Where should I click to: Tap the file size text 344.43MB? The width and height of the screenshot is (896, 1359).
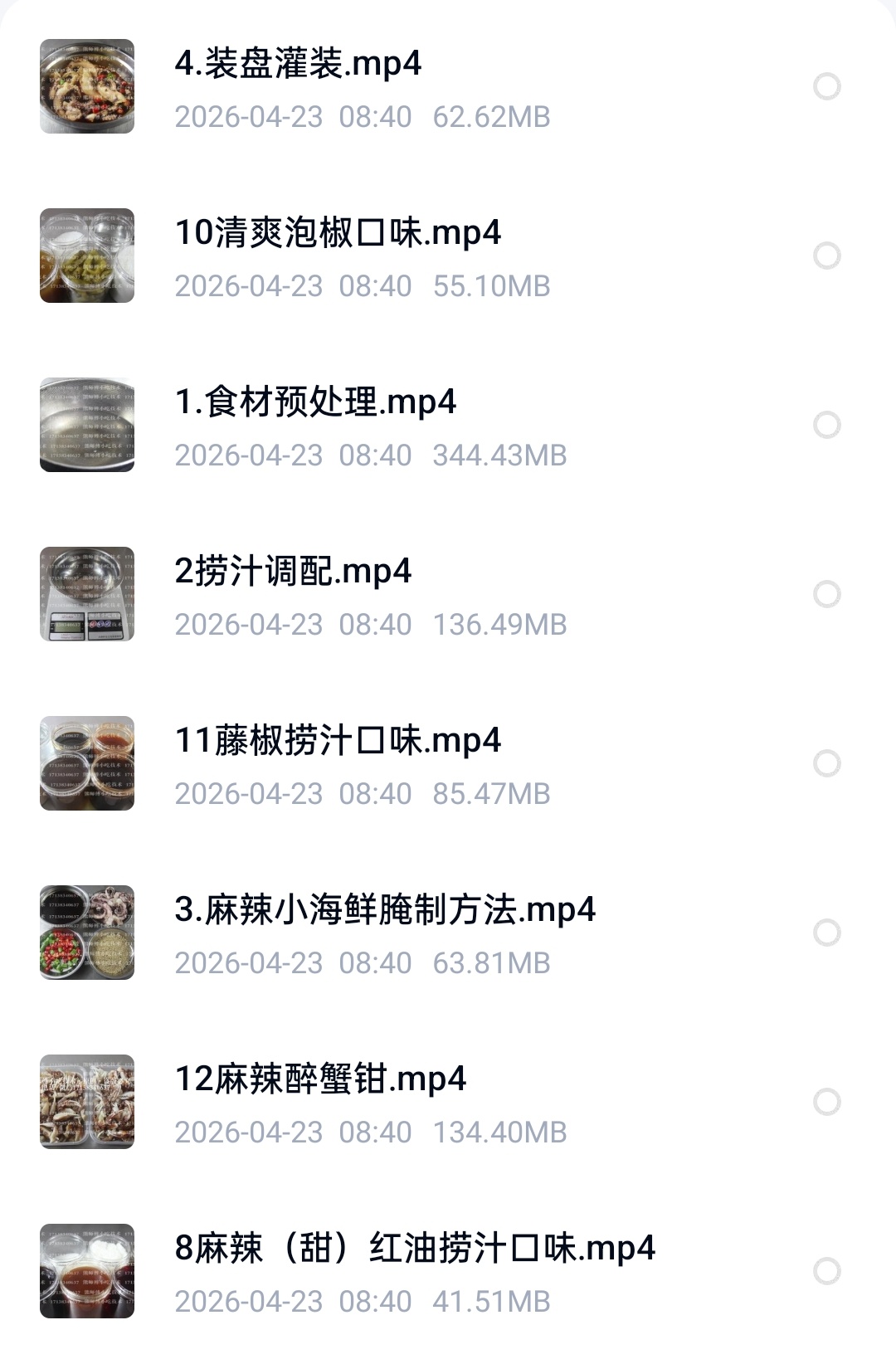coord(501,455)
